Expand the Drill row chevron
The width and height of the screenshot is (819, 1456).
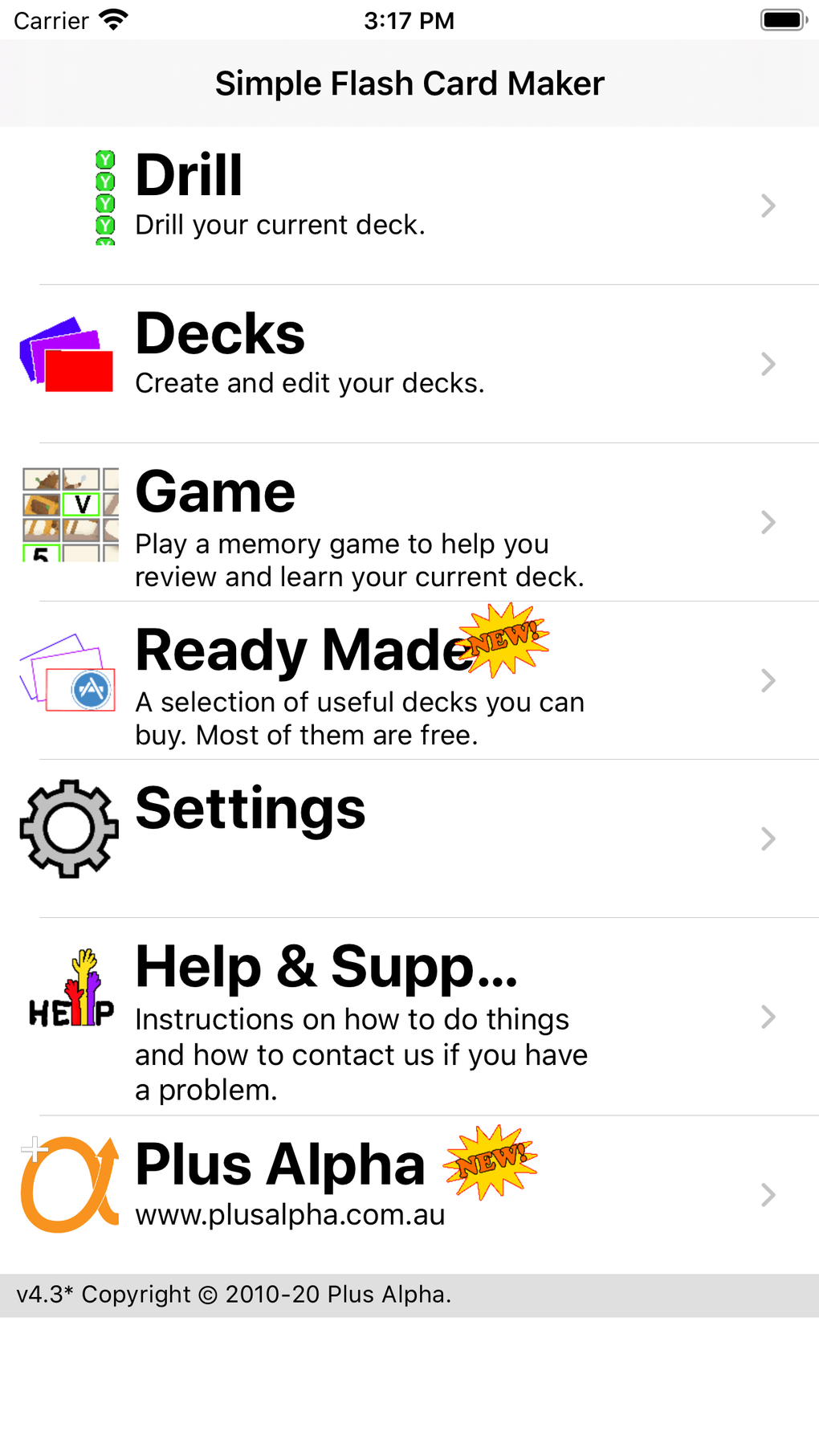click(768, 206)
